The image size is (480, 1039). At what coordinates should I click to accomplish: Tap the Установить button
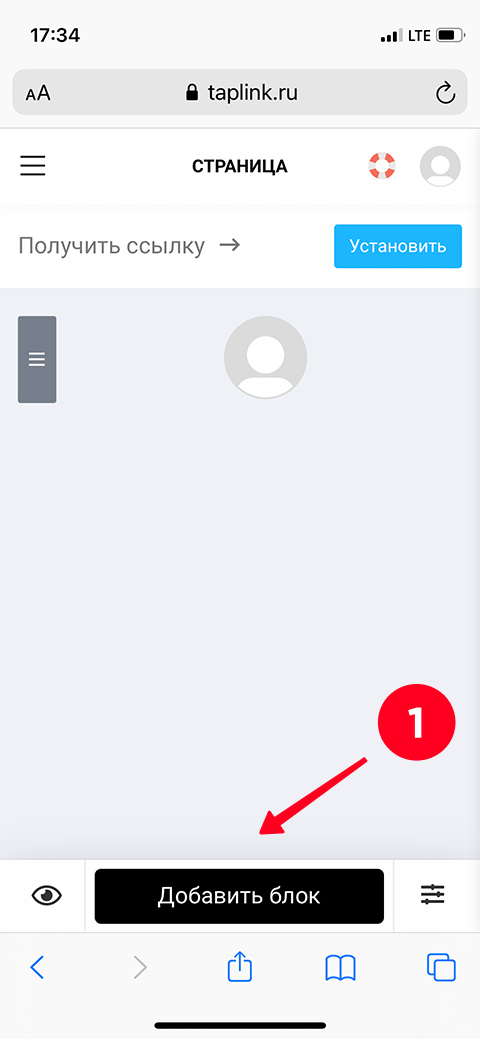coord(398,246)
